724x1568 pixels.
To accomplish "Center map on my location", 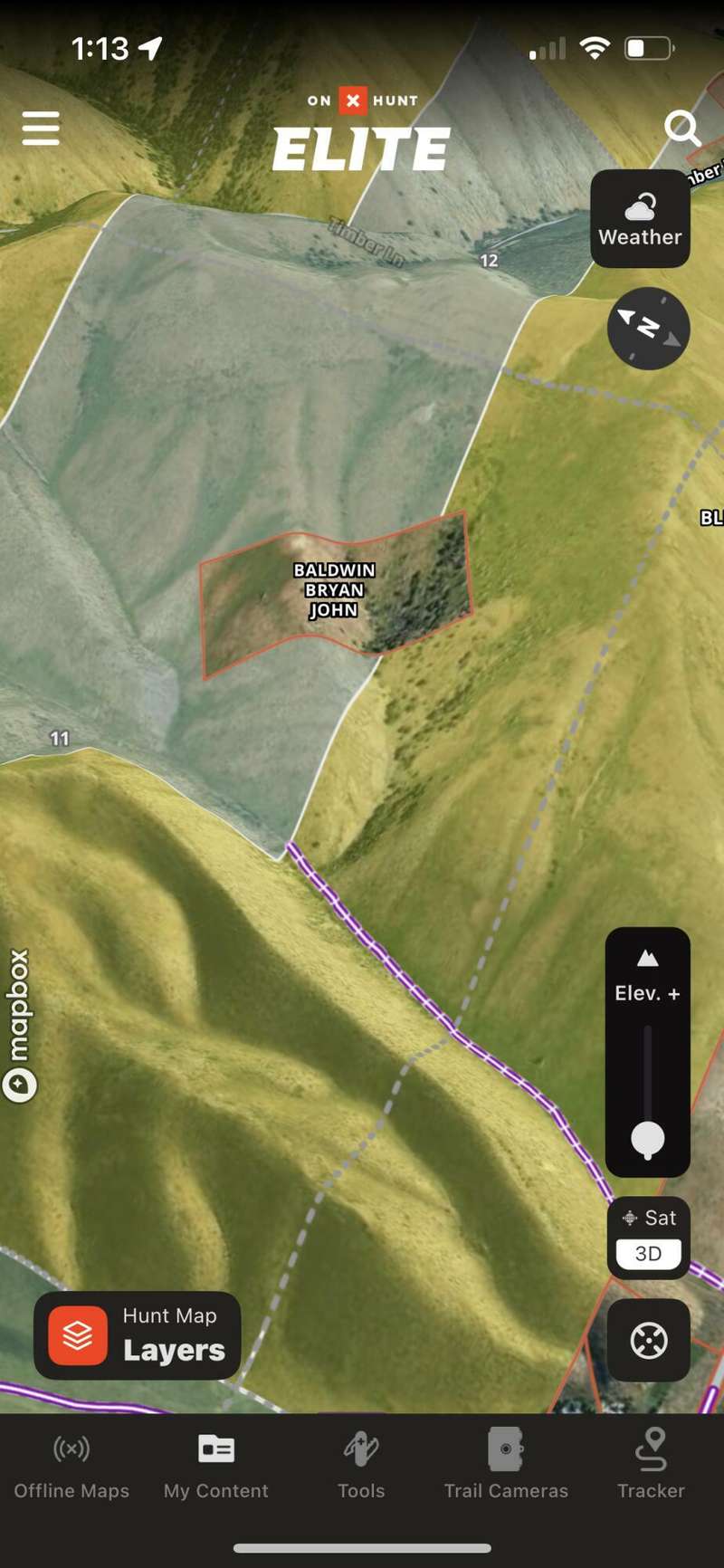I will pyautogui.click(x=648, y=1340).
